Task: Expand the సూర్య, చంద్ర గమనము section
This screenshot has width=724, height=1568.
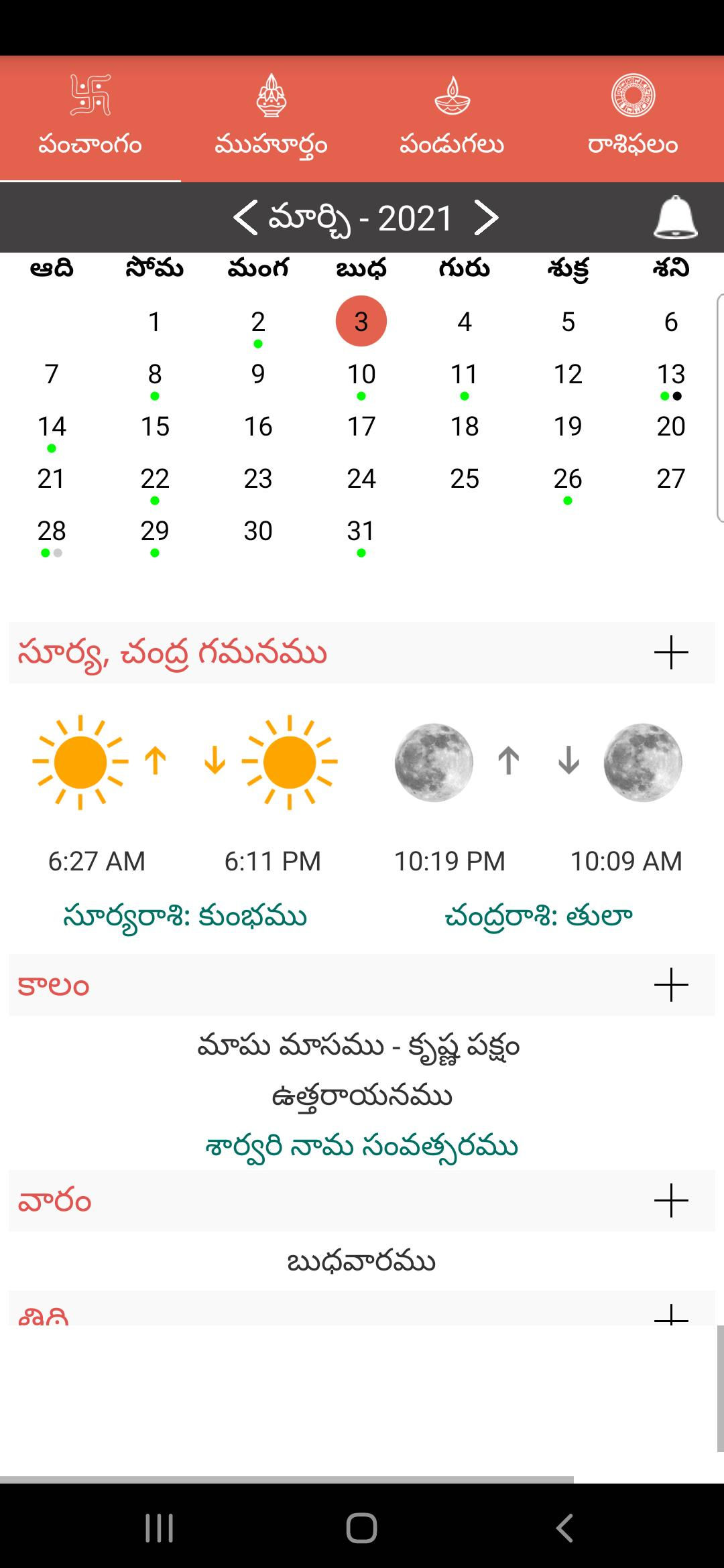Action: [x=671, y=653]
